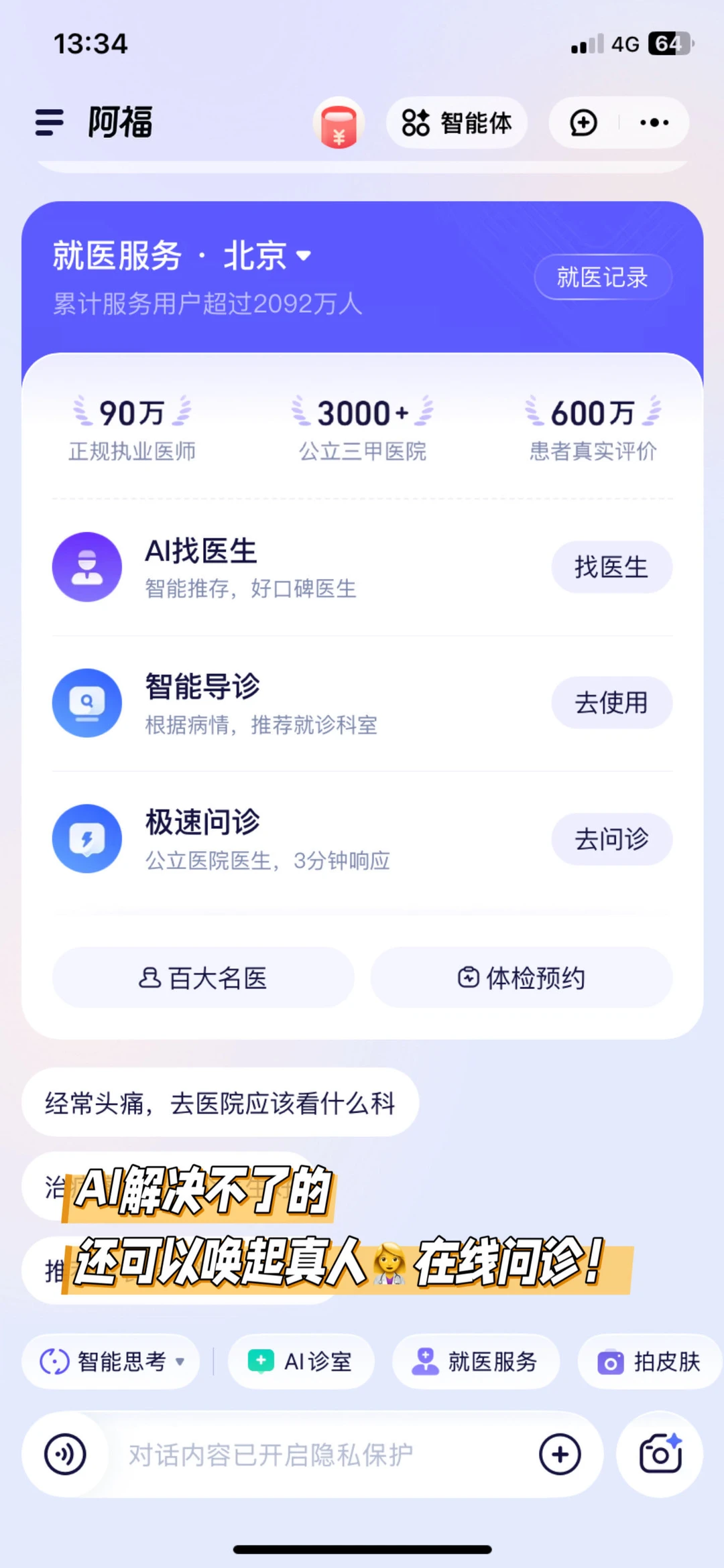Open the 智能体 agents button
This screenshot has width=724, height=1568.
tap(457, 123)
